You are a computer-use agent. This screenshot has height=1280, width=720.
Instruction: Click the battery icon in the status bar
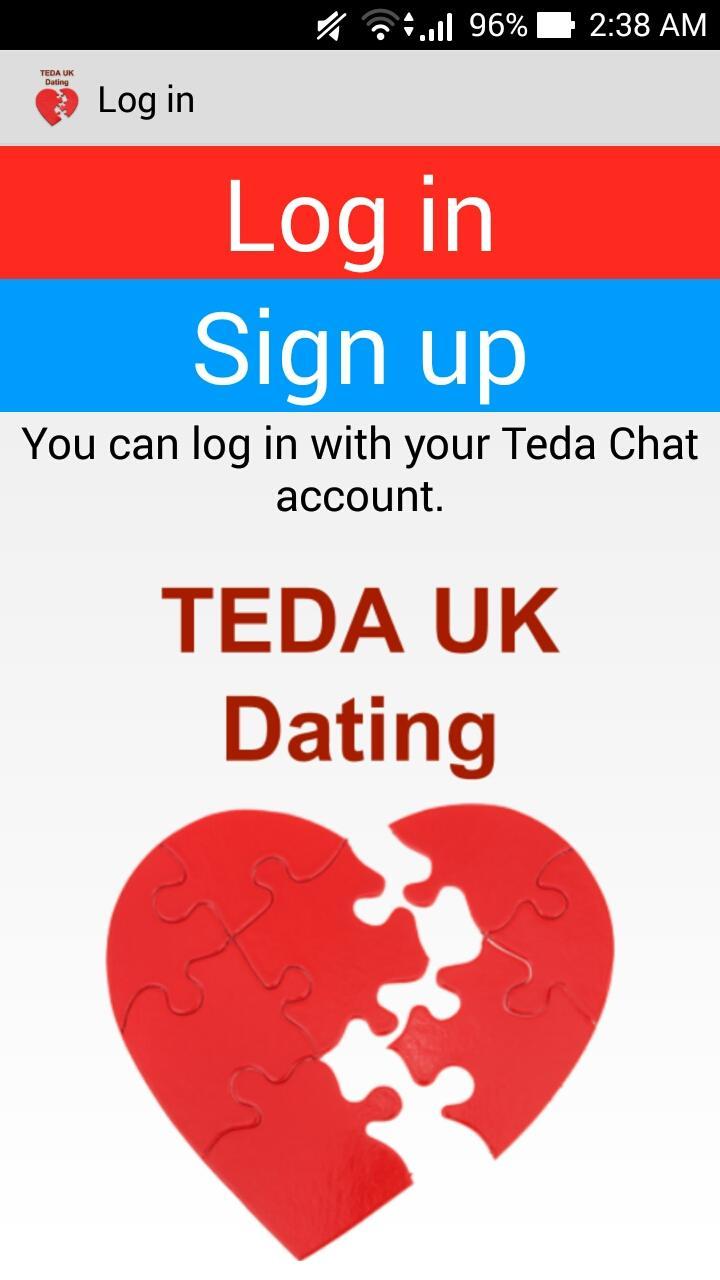pos(555,25)
